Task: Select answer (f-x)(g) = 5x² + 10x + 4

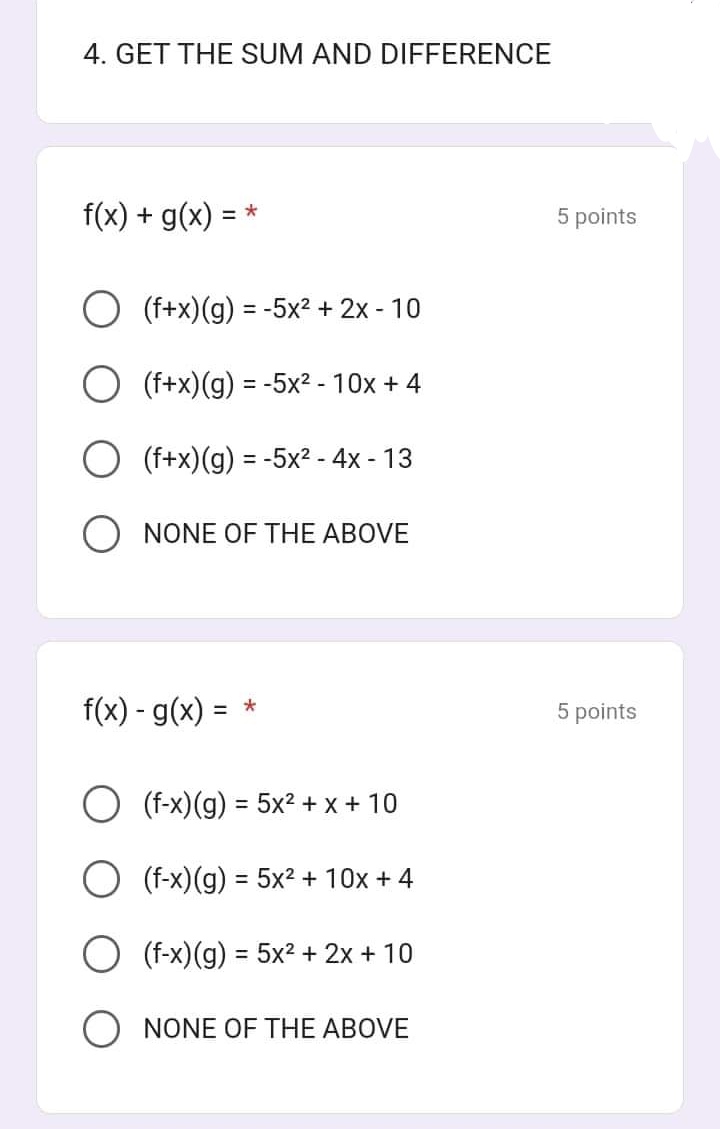Action: click(x=101, y=878)
